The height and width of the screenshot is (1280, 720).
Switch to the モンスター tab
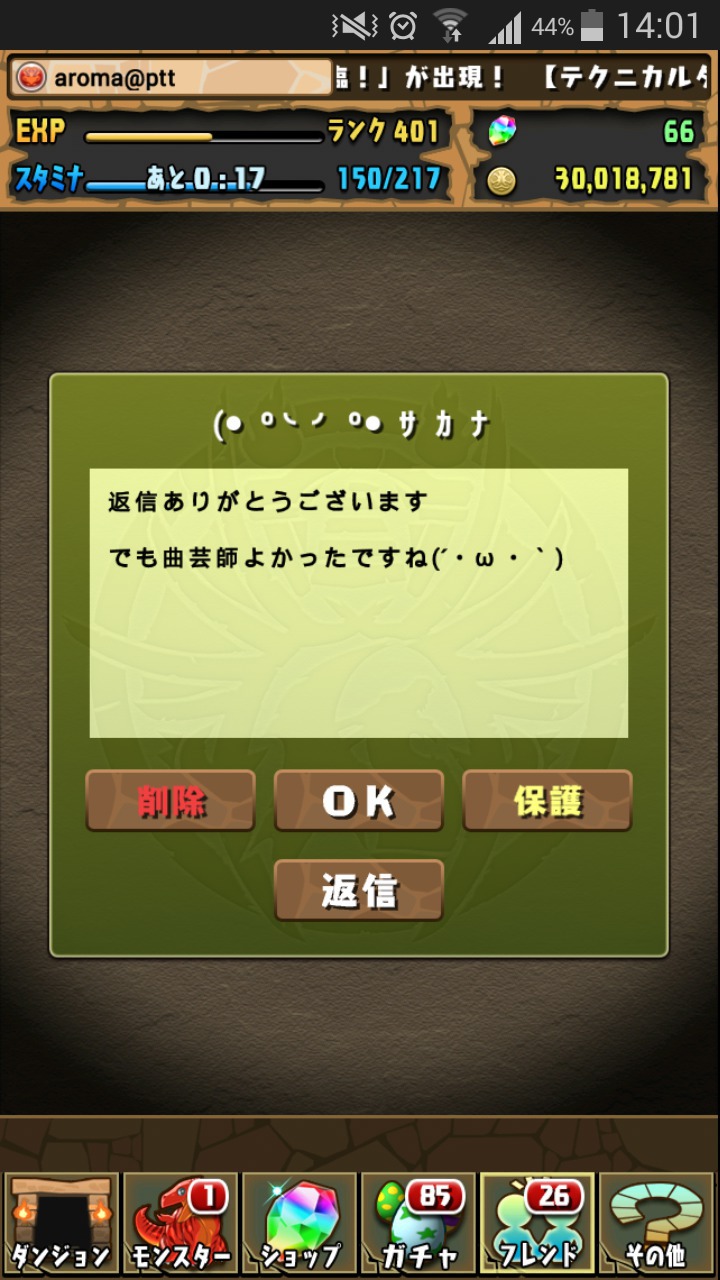pos(179,1223)
